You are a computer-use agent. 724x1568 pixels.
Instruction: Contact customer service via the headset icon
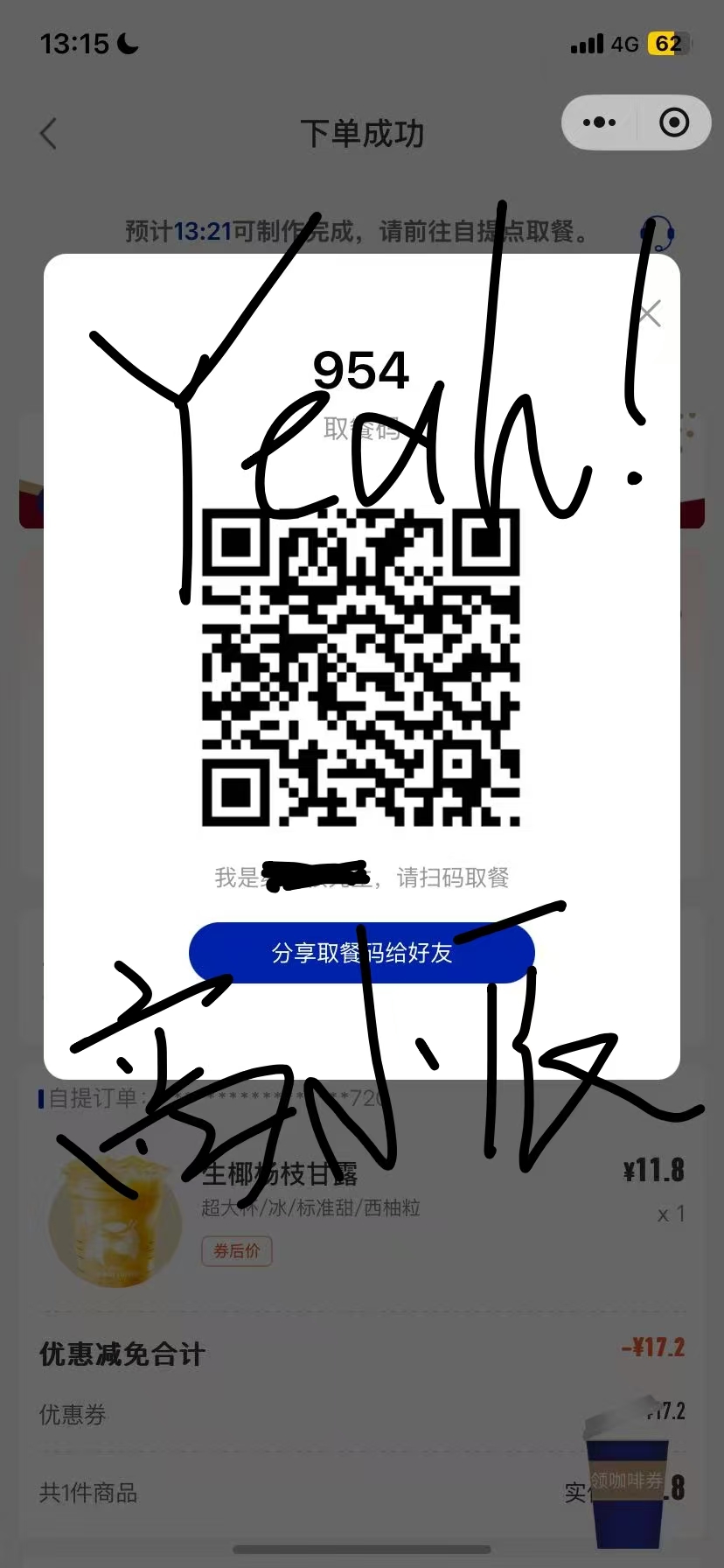[658, 233]
